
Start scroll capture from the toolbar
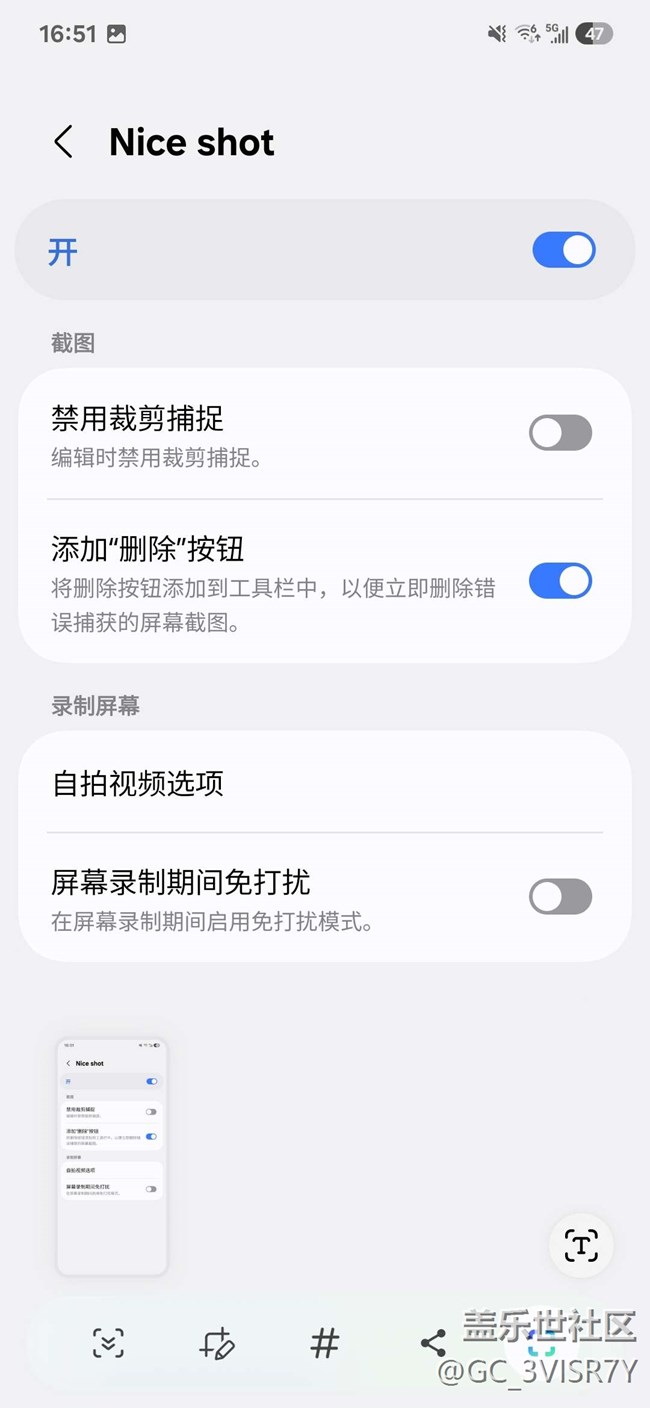108,1343
